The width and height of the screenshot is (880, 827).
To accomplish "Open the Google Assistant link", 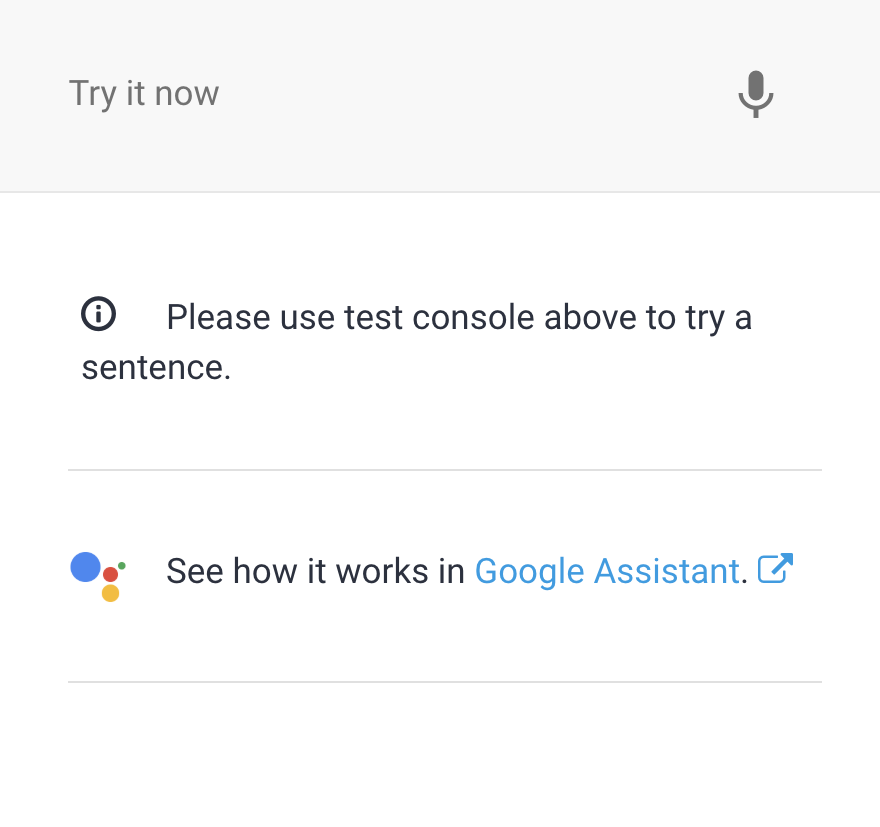I will coord(606,571).
